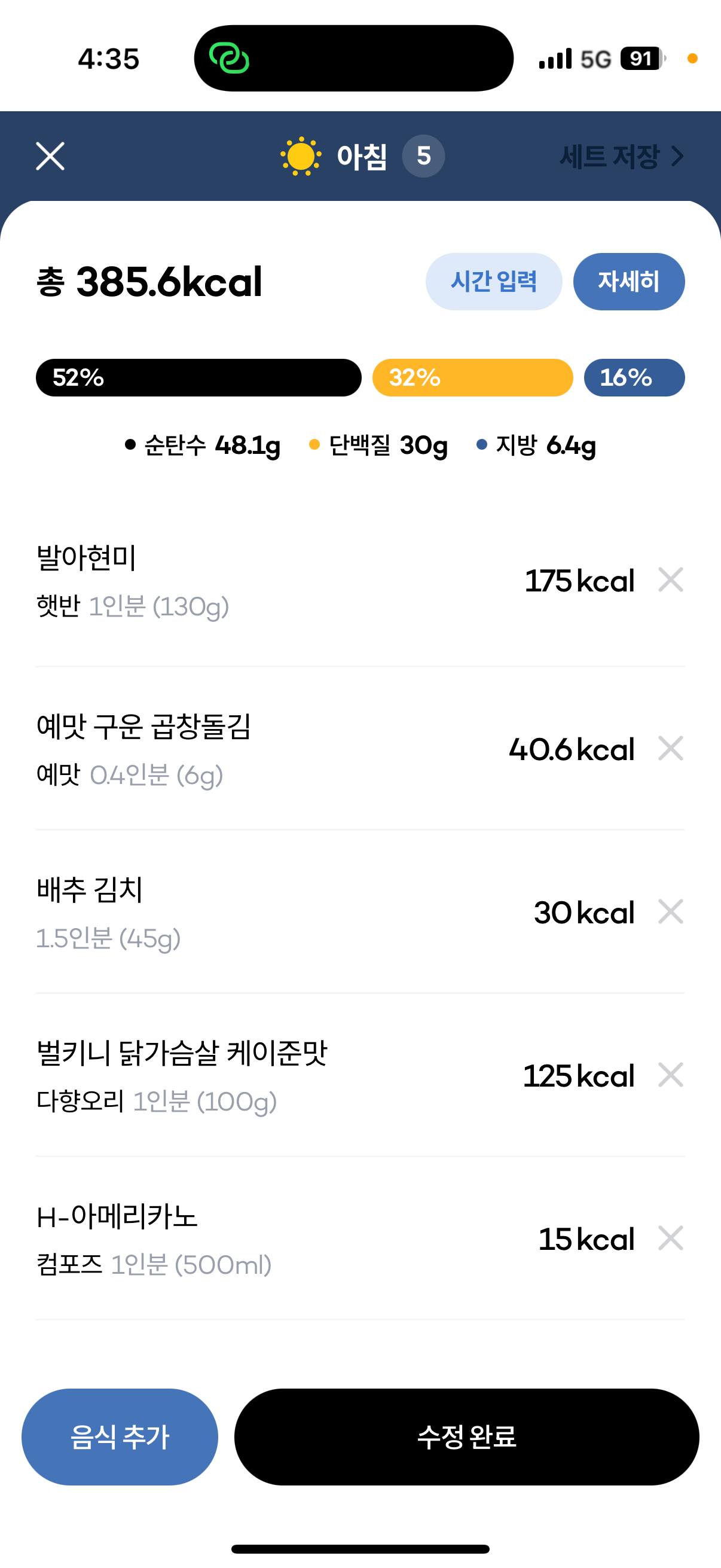Tap the 시간 입력 button
Viewport: 721px width, 1568px height.
[493, 281]
